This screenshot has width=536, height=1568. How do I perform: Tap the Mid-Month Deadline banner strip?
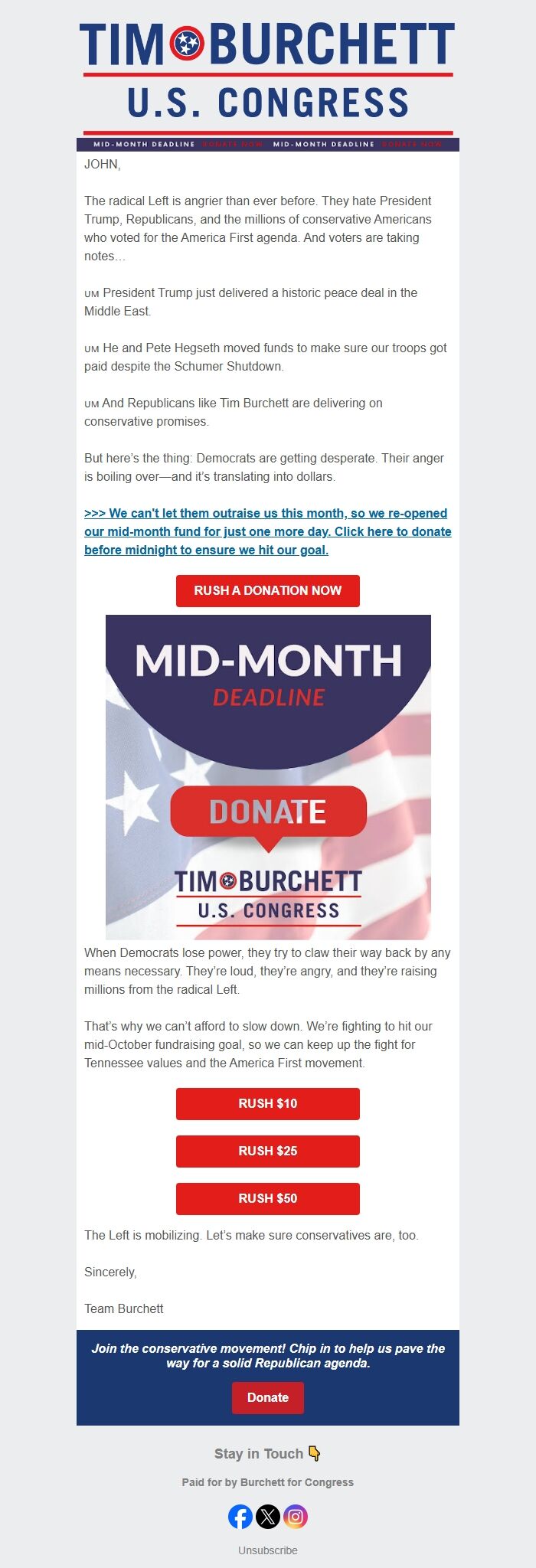tap(267, 144)
